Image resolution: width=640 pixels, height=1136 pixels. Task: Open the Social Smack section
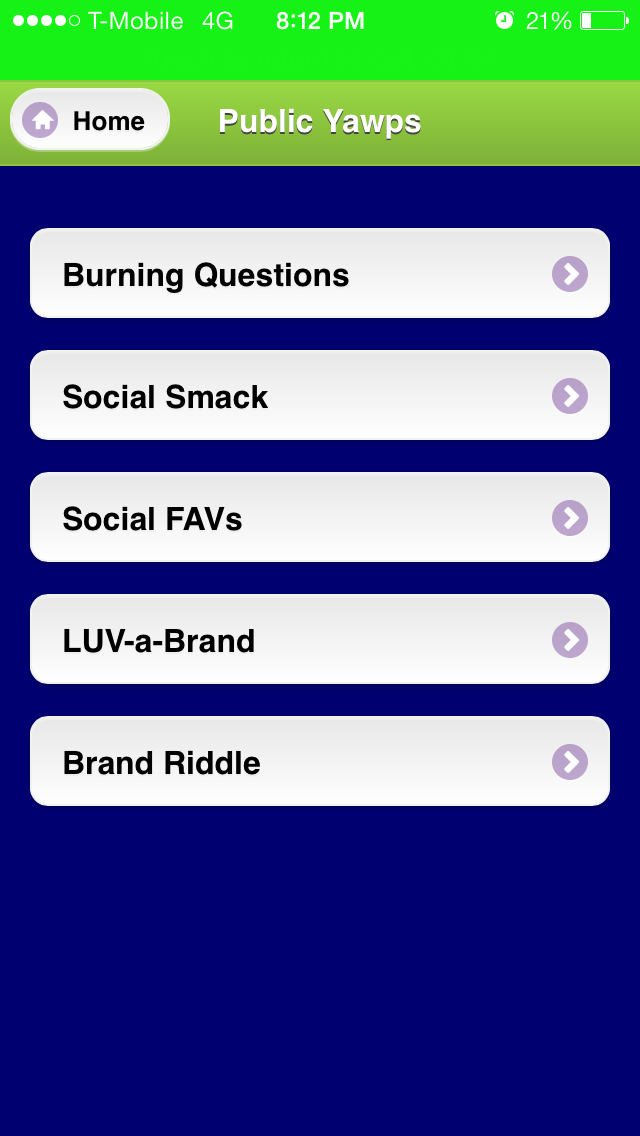(x=320, y=396)
